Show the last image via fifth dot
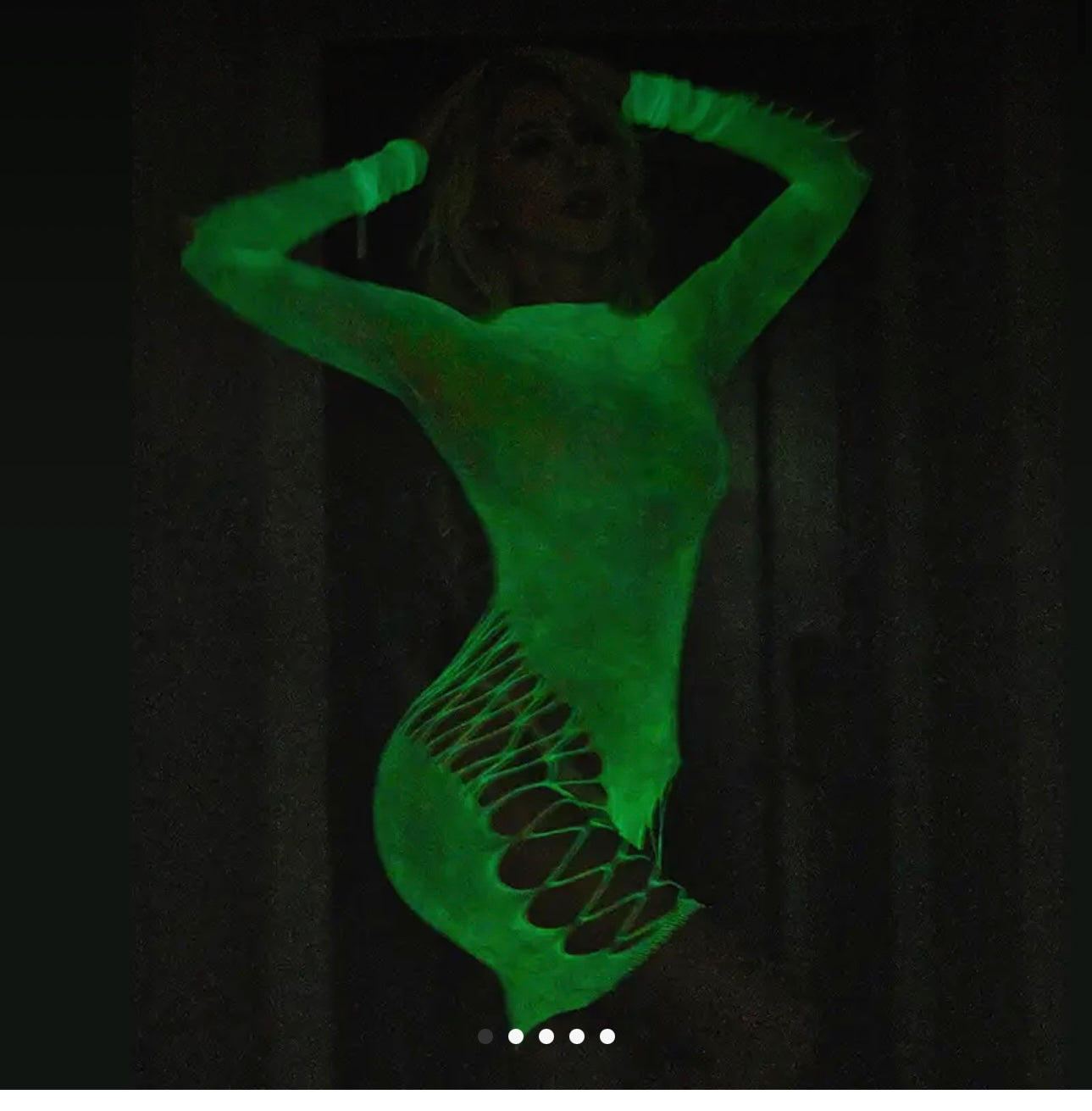The image size is (1092, 1111). click(x=607, y=1036)
